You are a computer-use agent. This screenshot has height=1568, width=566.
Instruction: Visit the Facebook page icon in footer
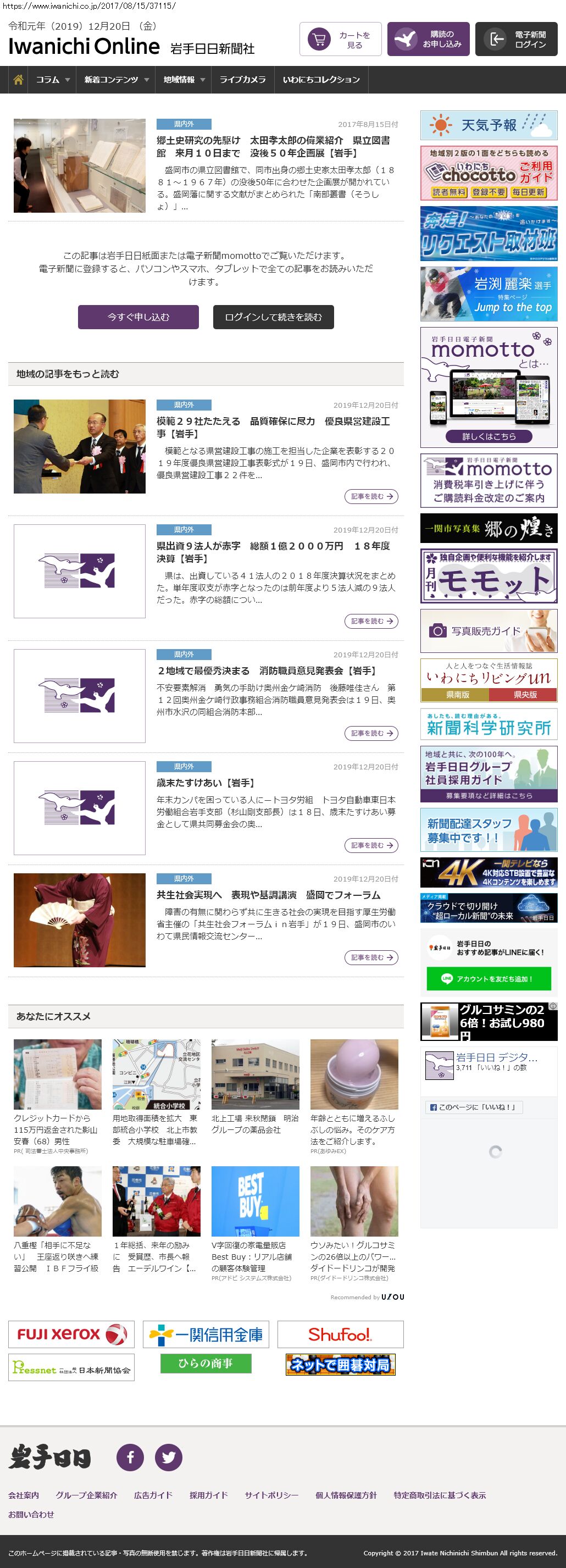[130, 1457]
